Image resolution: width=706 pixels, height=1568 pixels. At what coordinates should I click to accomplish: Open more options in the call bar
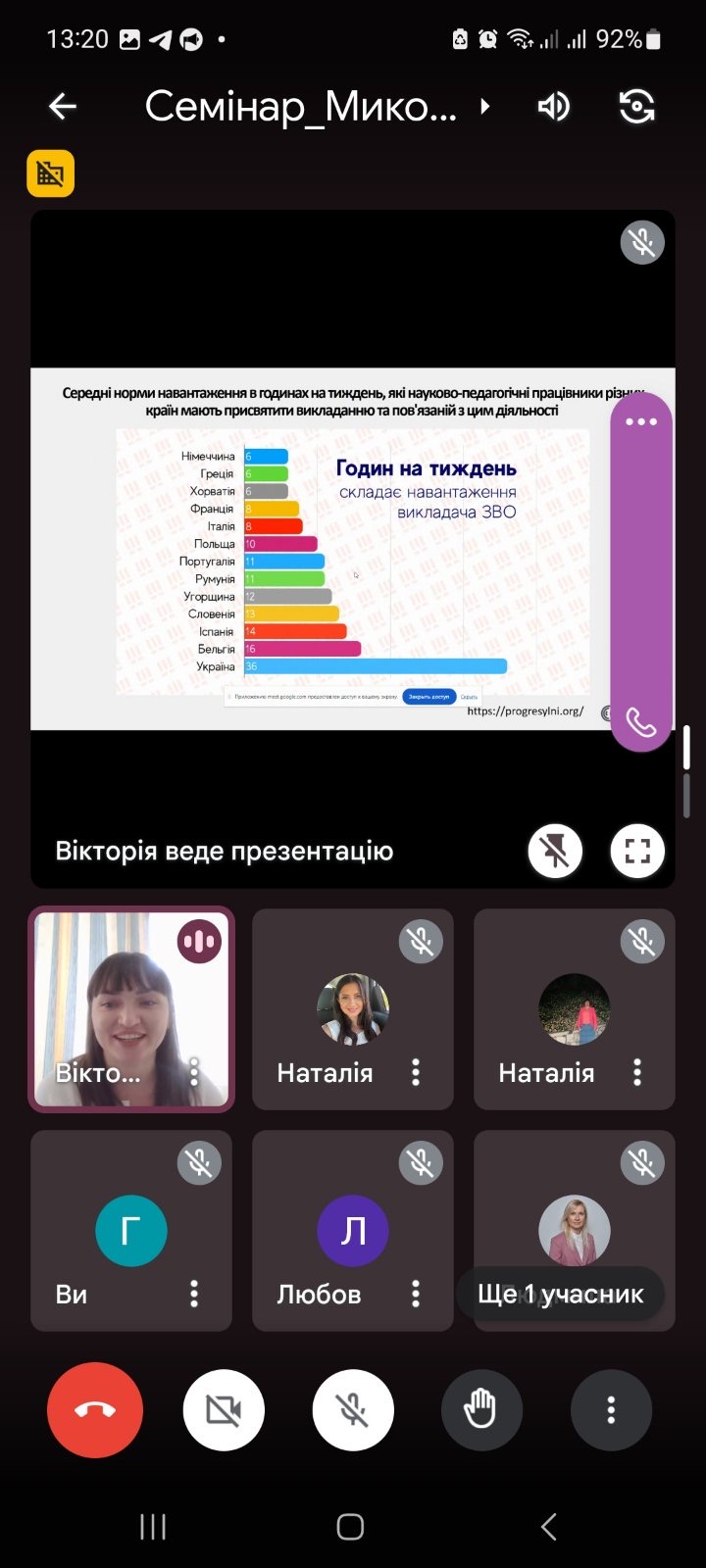point(611,1410)
